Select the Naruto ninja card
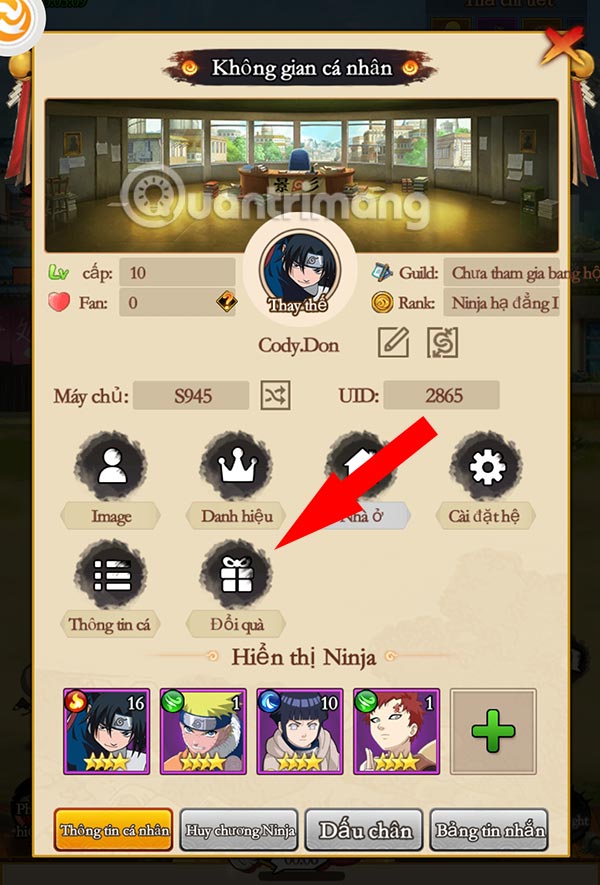The image size is (600, 885). tap(203, 731)
